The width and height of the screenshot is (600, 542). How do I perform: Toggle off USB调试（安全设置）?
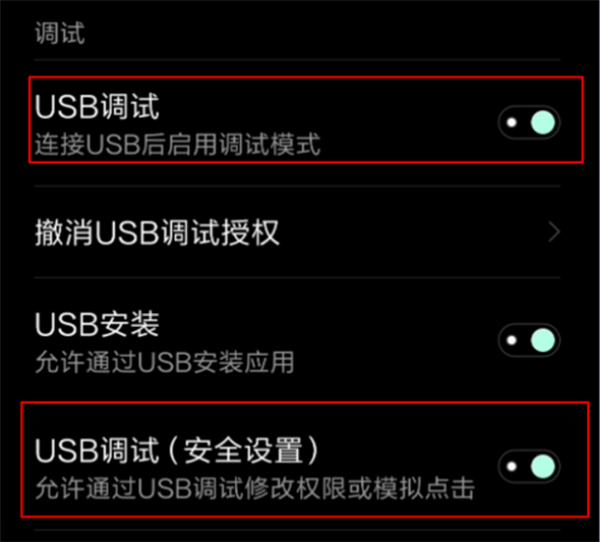coord(528,466)
